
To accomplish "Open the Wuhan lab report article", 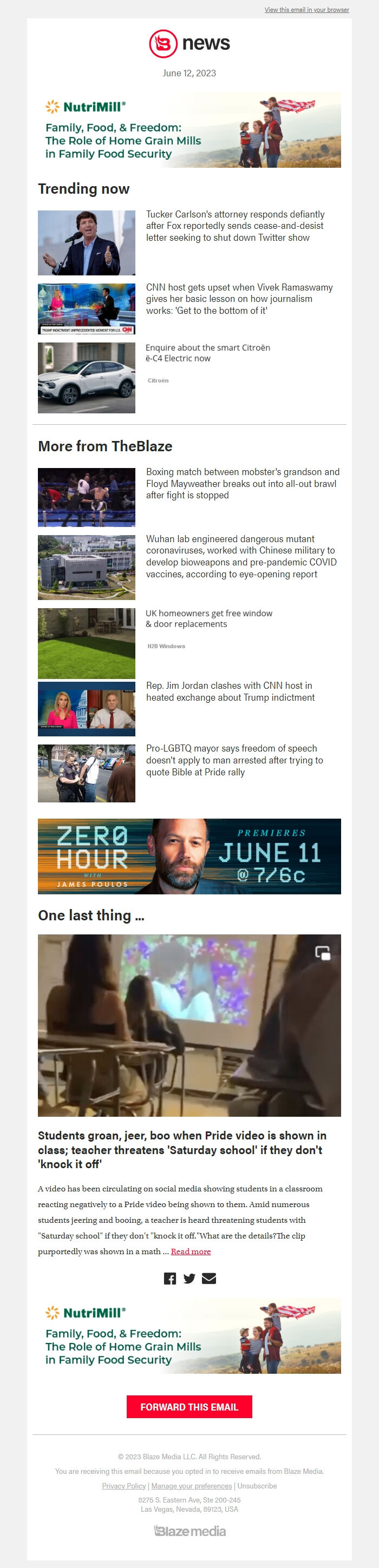I will pyautogui.click(x=241, y=556).
